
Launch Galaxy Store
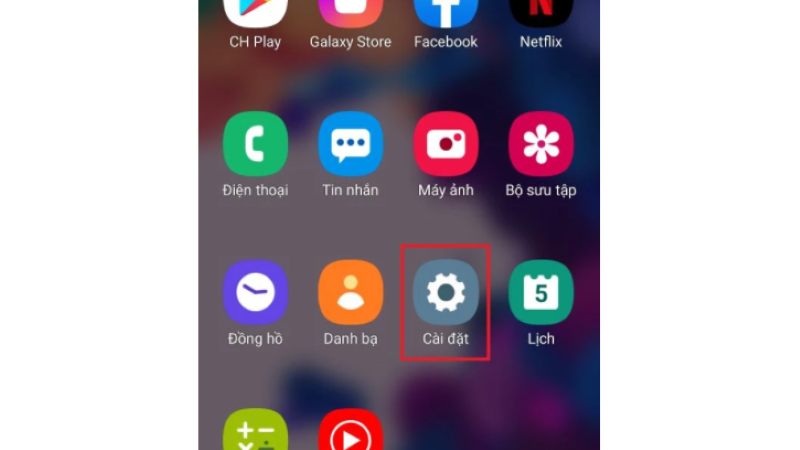(350, 12)
